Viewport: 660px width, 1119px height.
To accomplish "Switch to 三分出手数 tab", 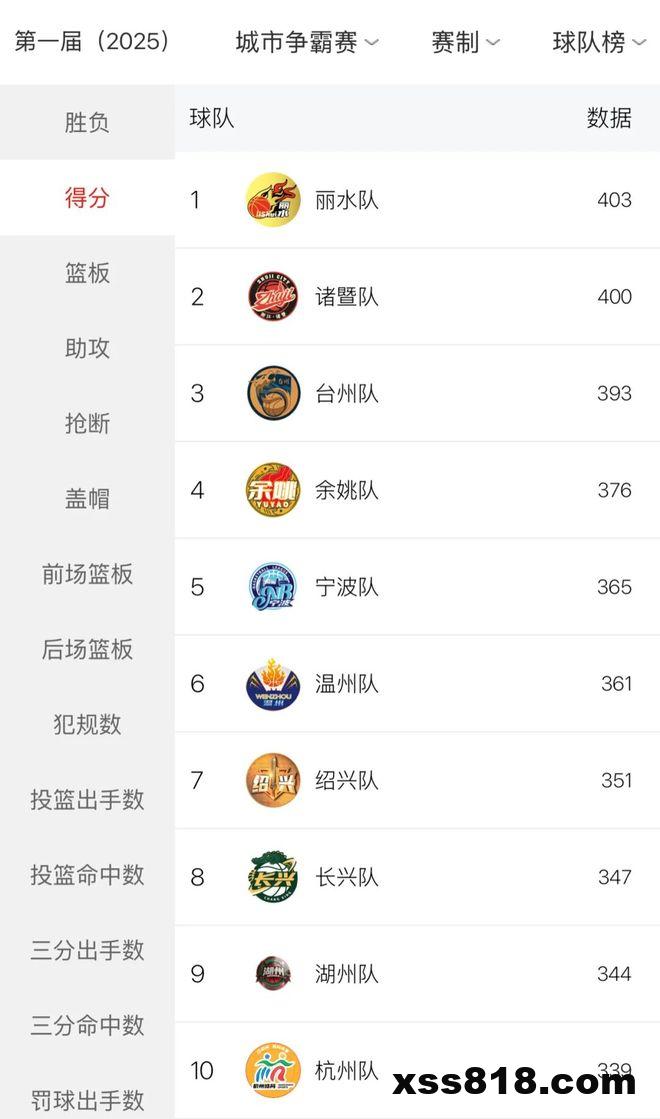I will tap(87, 950).
